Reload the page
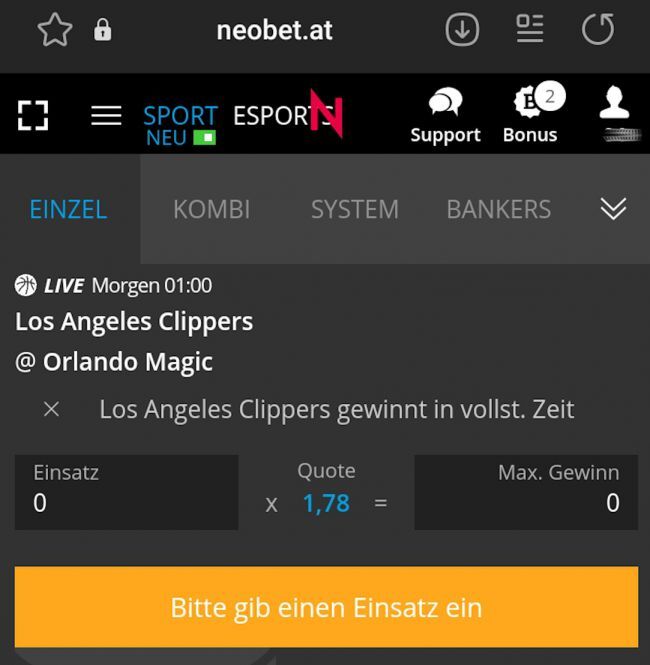The image size is (650, 665). coord(598,31)
